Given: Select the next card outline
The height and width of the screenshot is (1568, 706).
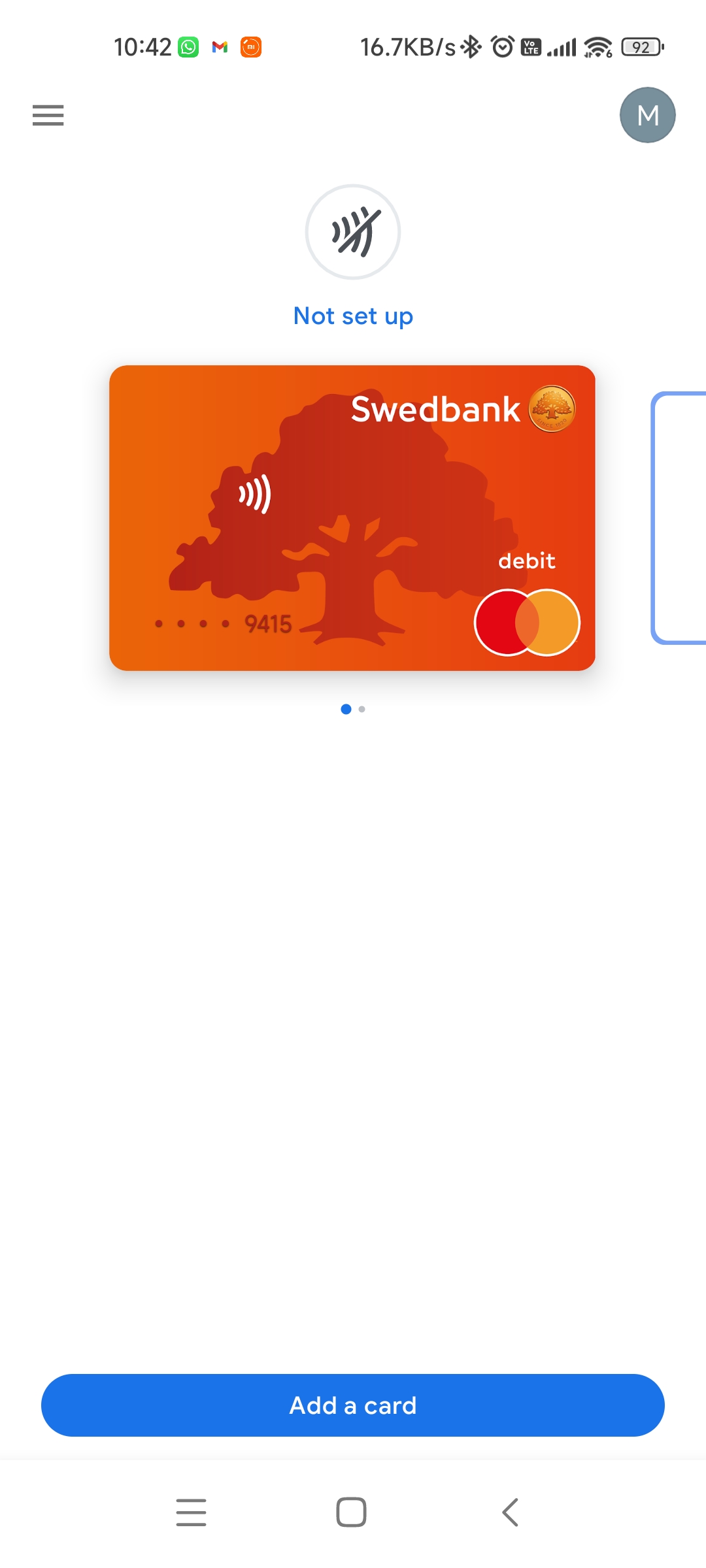Looking at the screenshot, I should pos(679,517).
